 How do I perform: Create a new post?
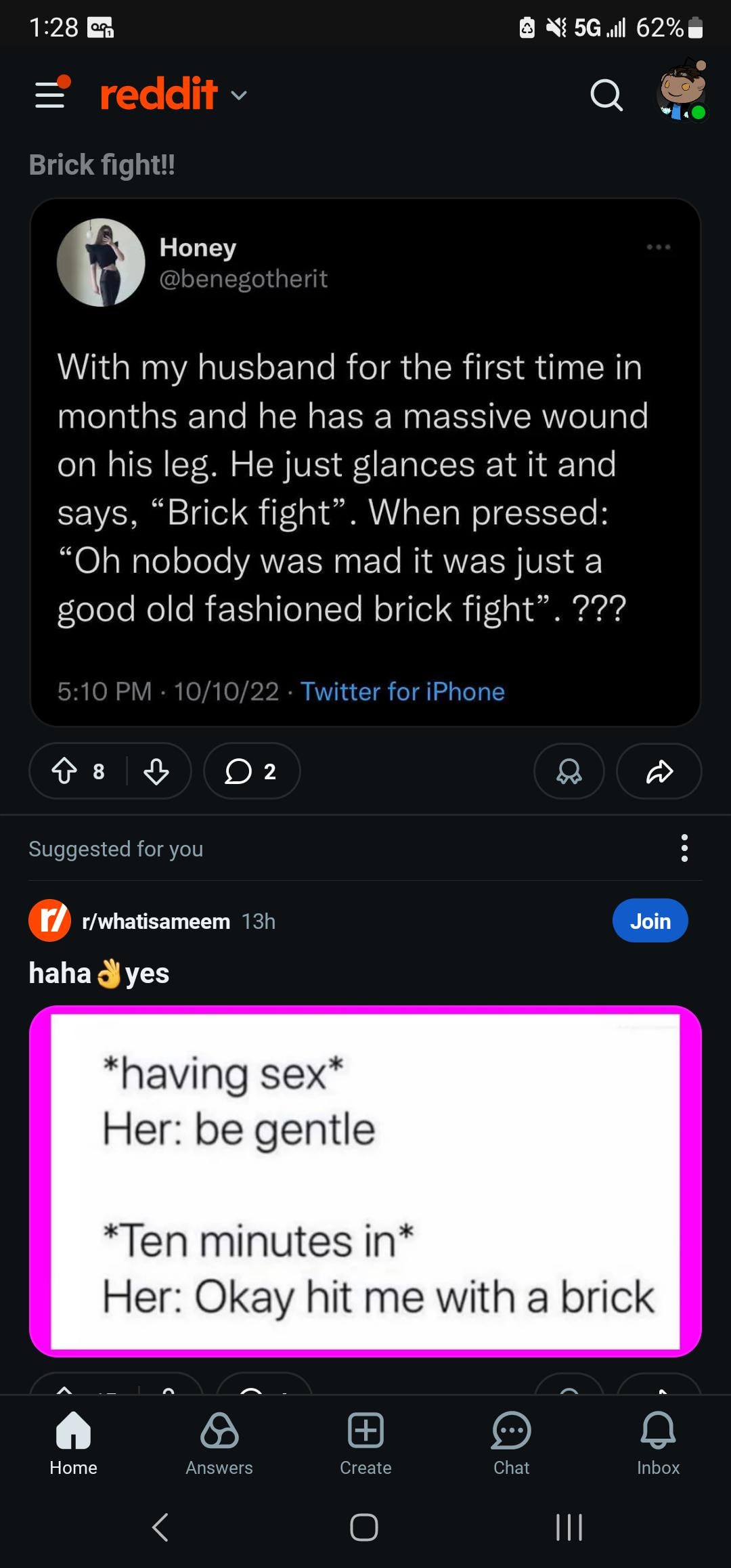[x=365, y=1443]
